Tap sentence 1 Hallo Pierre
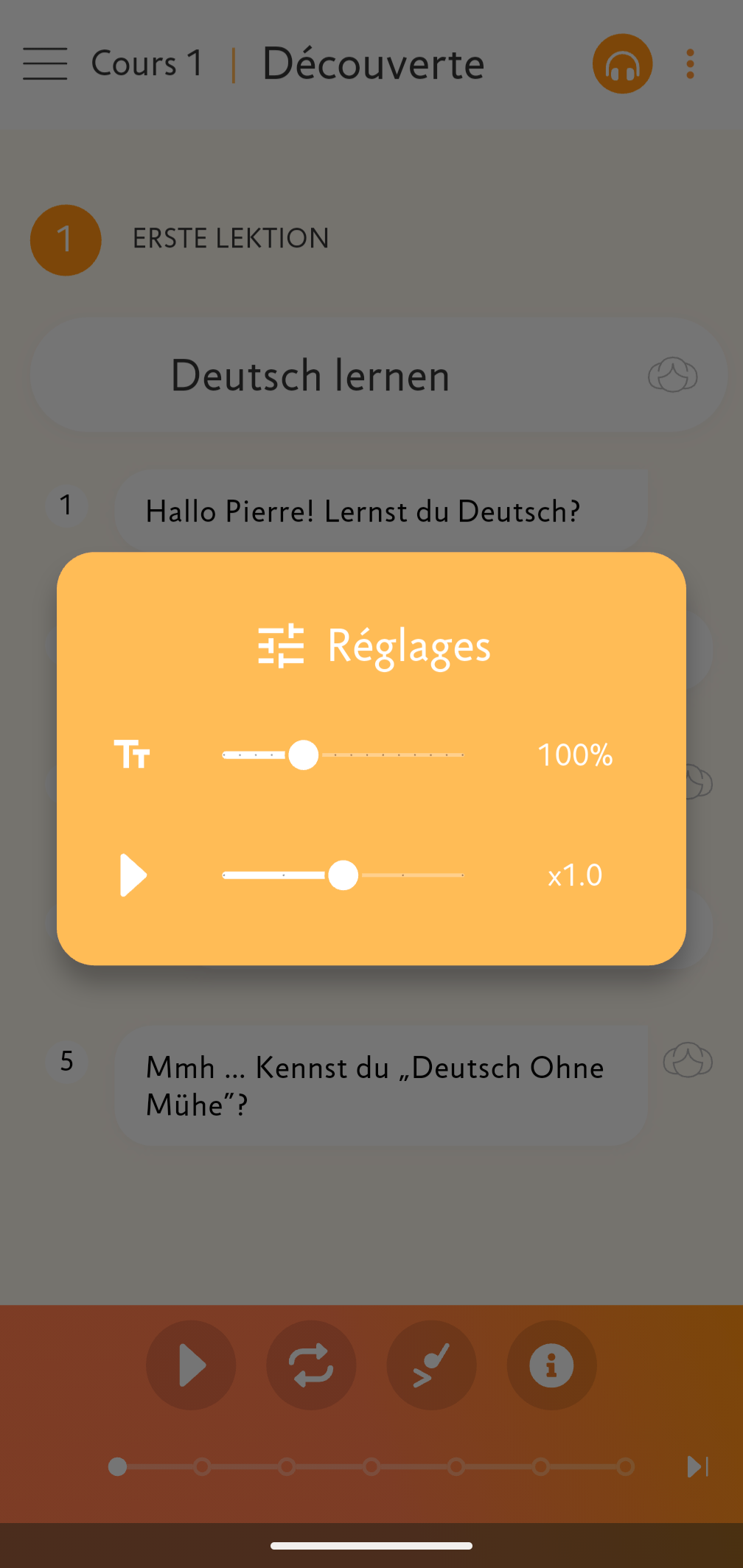The width and height of the screenshot is (743, 1568). click(x=380, y=511)
